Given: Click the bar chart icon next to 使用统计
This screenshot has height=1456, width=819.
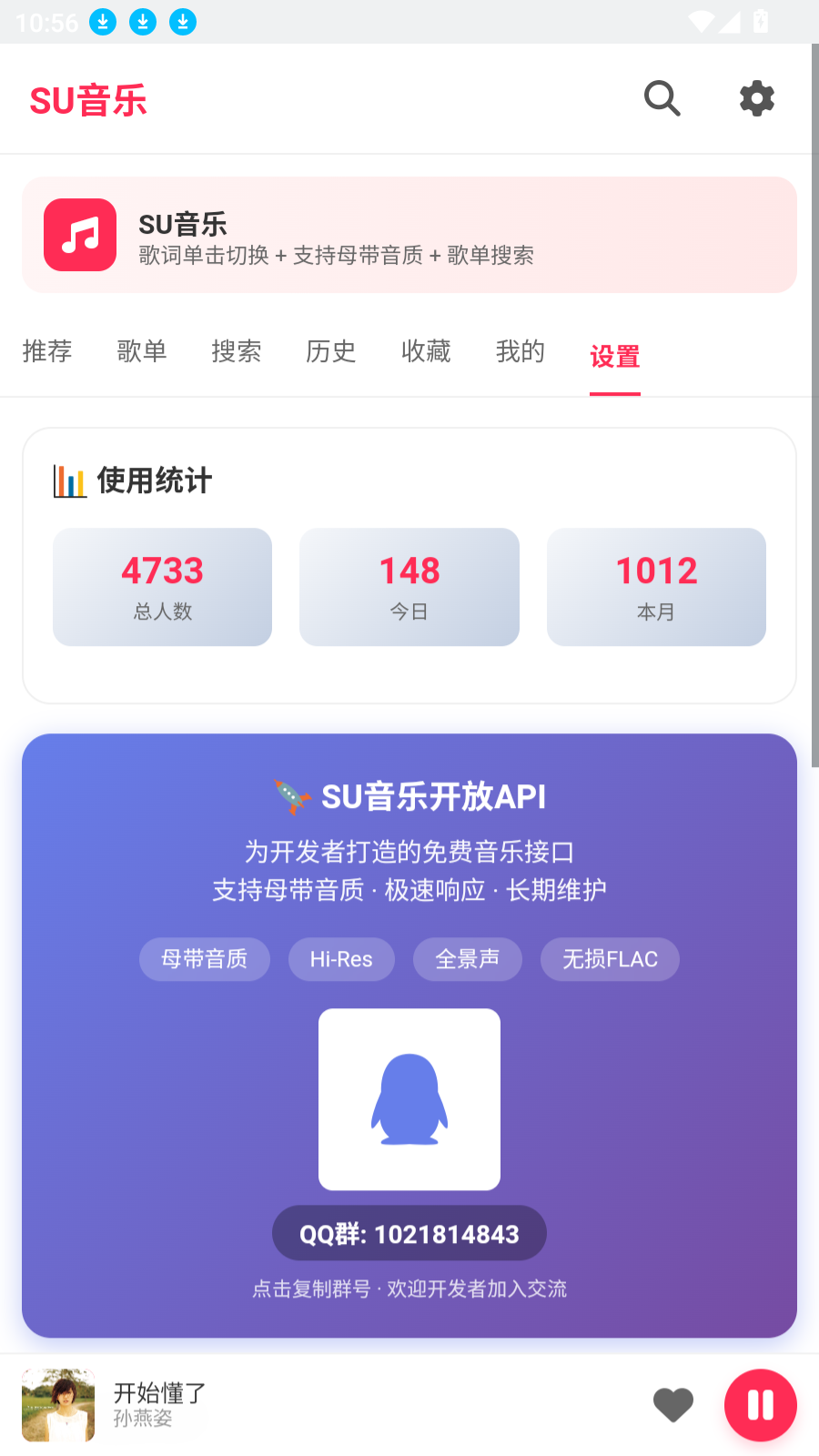Looking at the screenshot, I should pyautogui.click(x=67, y=480).
